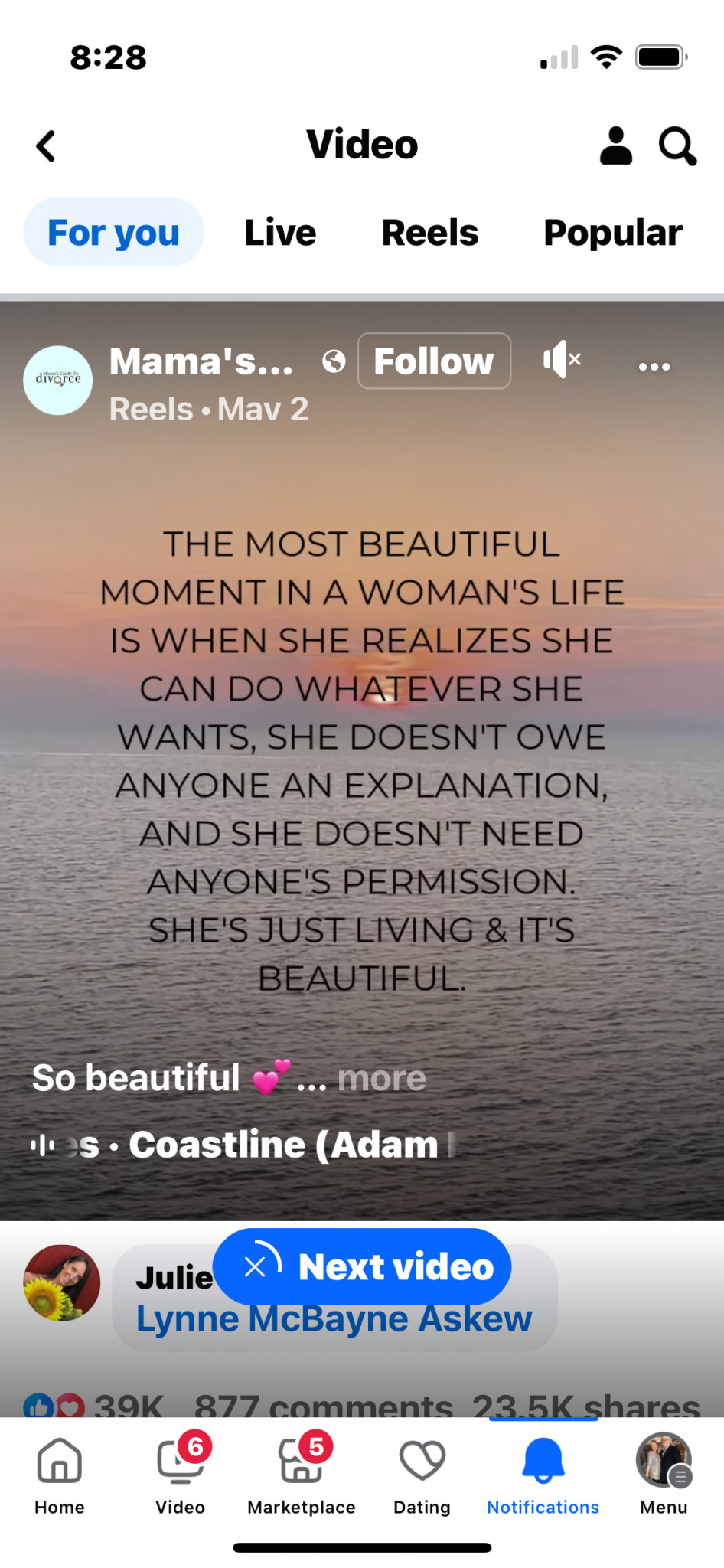Open the Menu tab

[664, 1475]
